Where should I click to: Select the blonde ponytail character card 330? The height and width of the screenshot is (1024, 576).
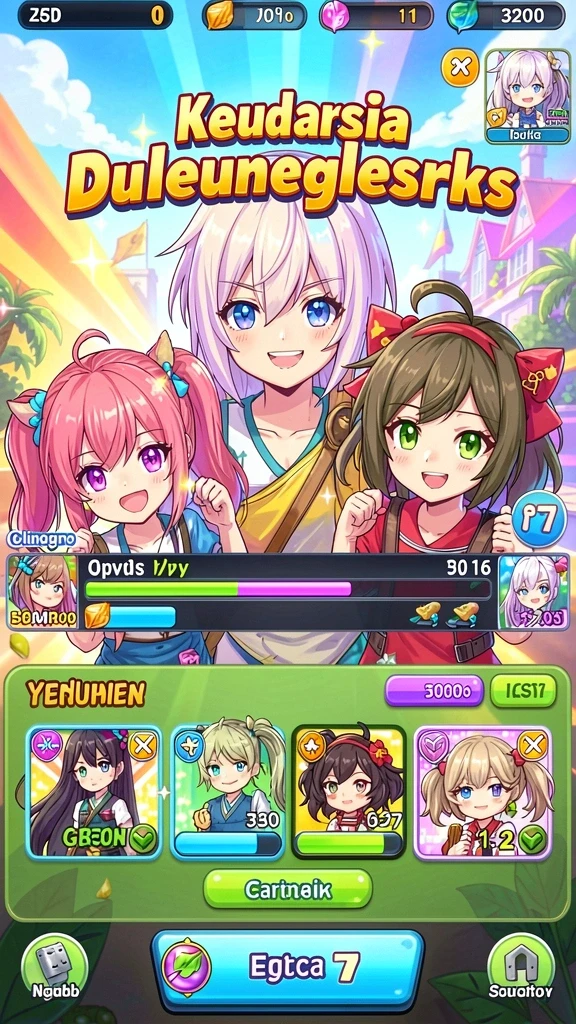[x=228, y=792]
